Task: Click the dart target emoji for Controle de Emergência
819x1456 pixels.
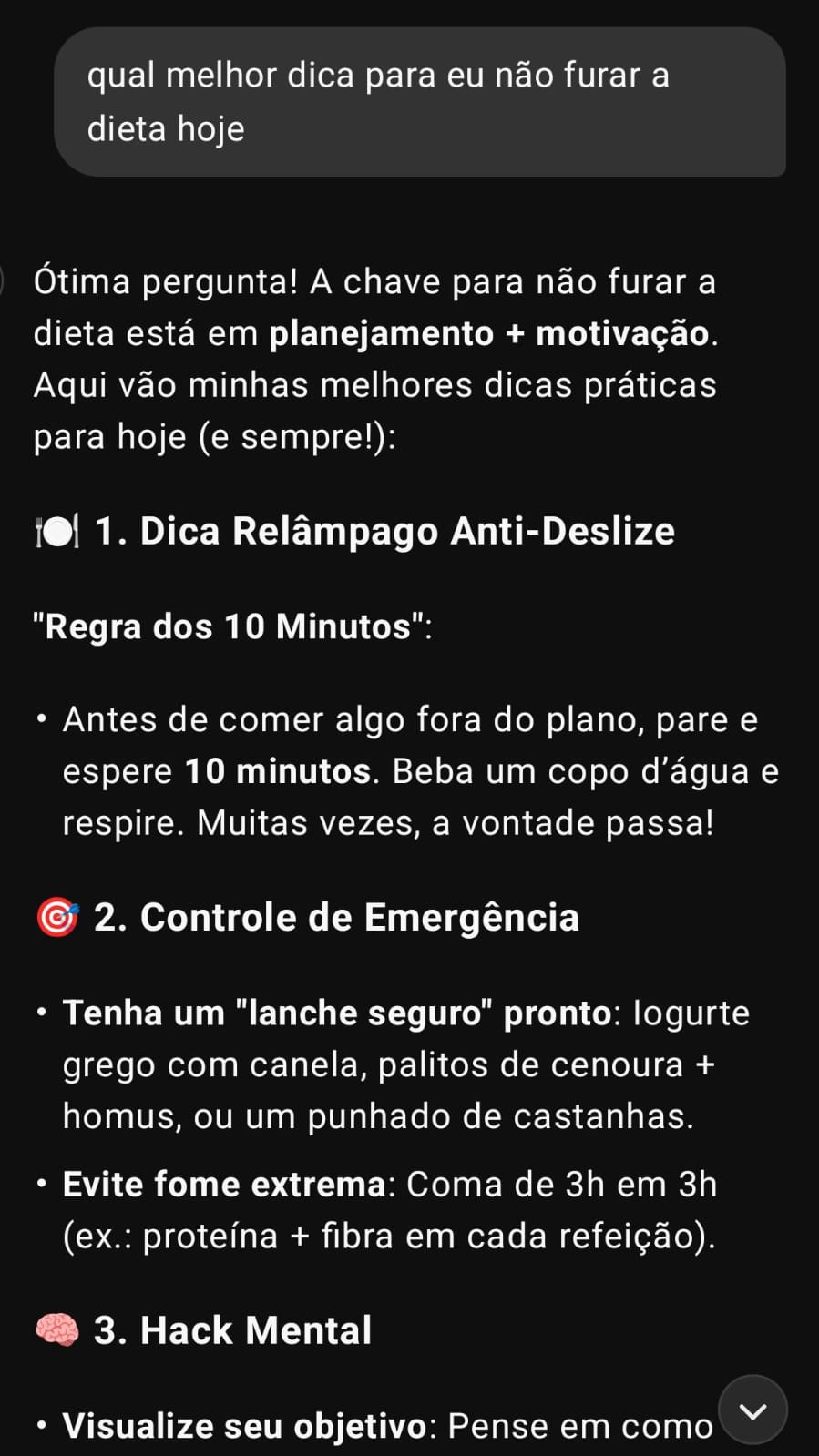Action: 56,918
